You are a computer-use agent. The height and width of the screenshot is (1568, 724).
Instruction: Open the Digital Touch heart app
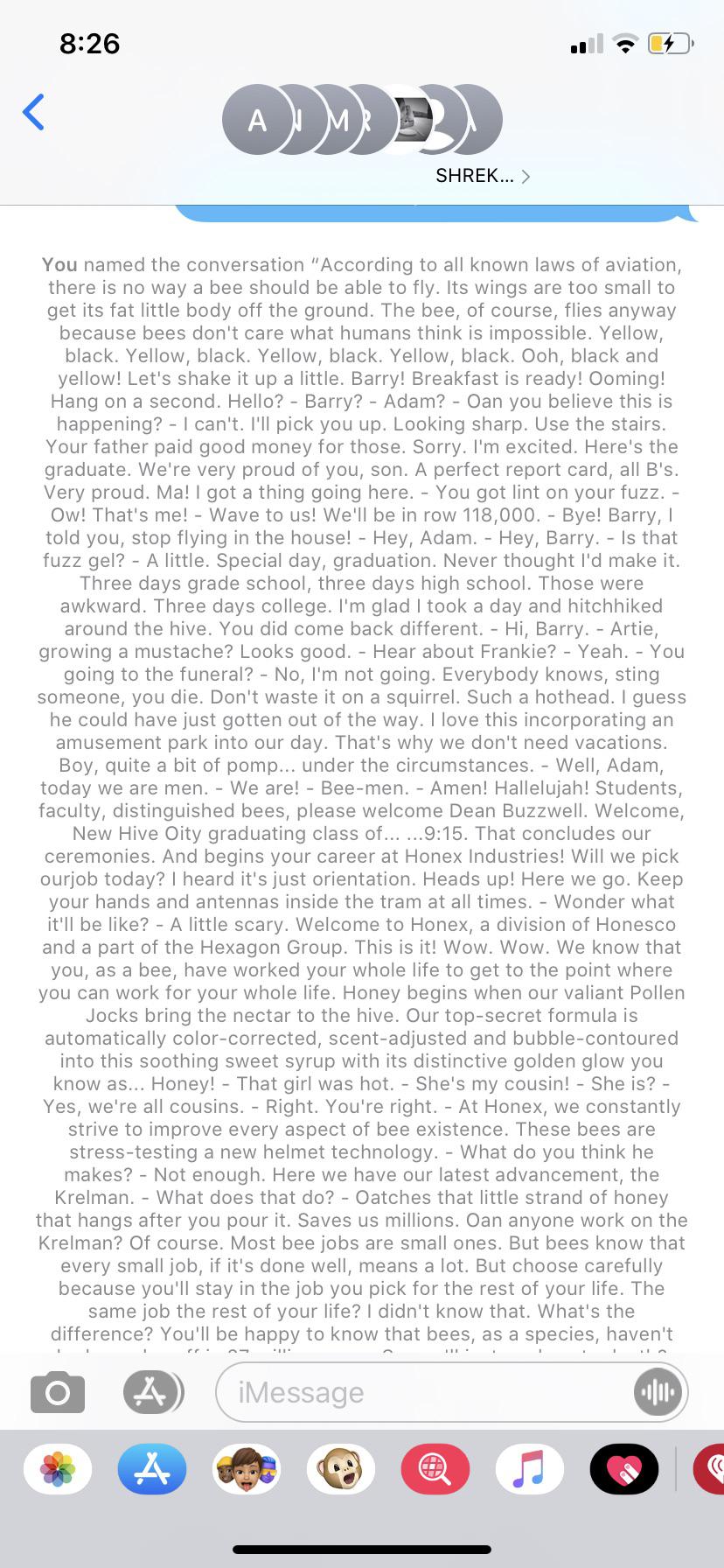click(x=624, y=1469)
